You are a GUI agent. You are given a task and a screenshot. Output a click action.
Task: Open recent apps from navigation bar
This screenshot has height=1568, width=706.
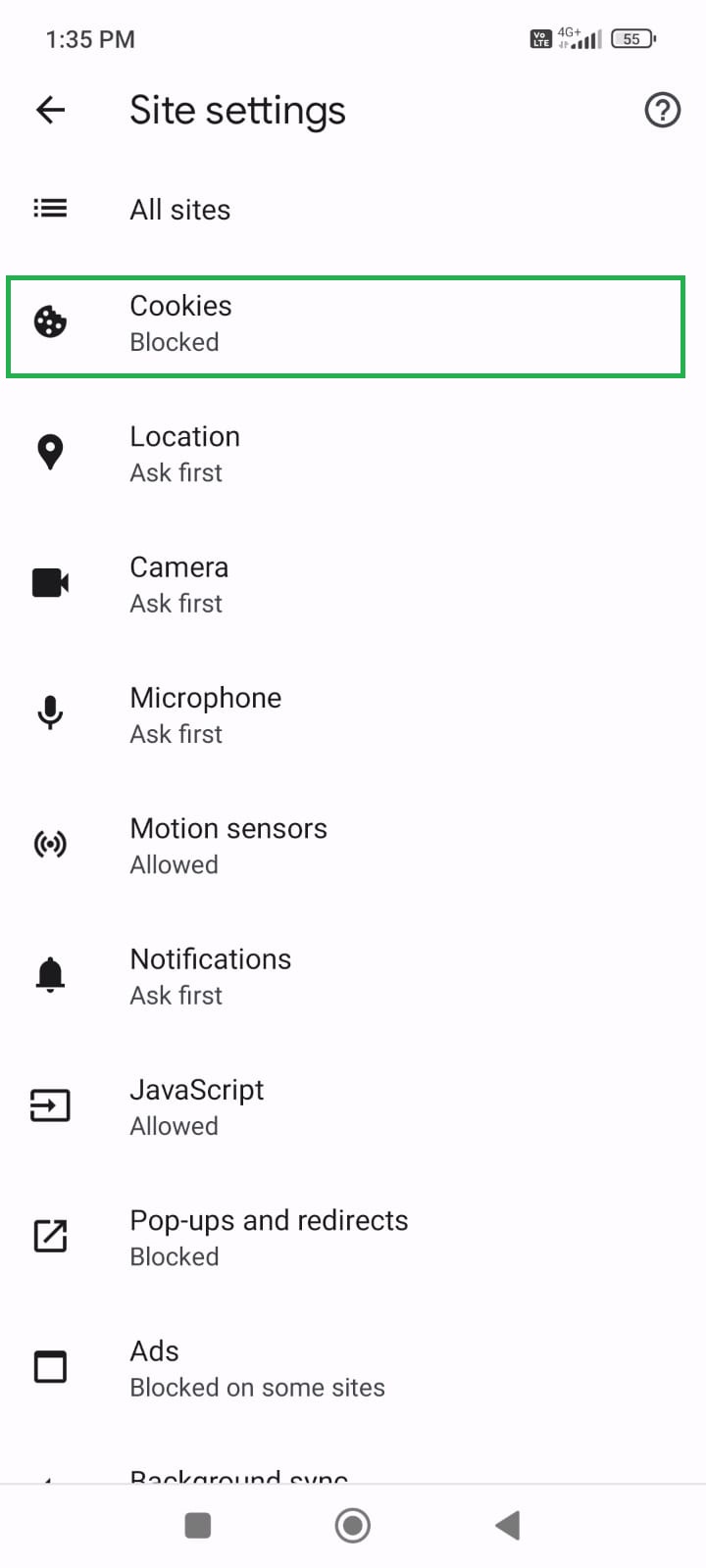point(198,1525)
